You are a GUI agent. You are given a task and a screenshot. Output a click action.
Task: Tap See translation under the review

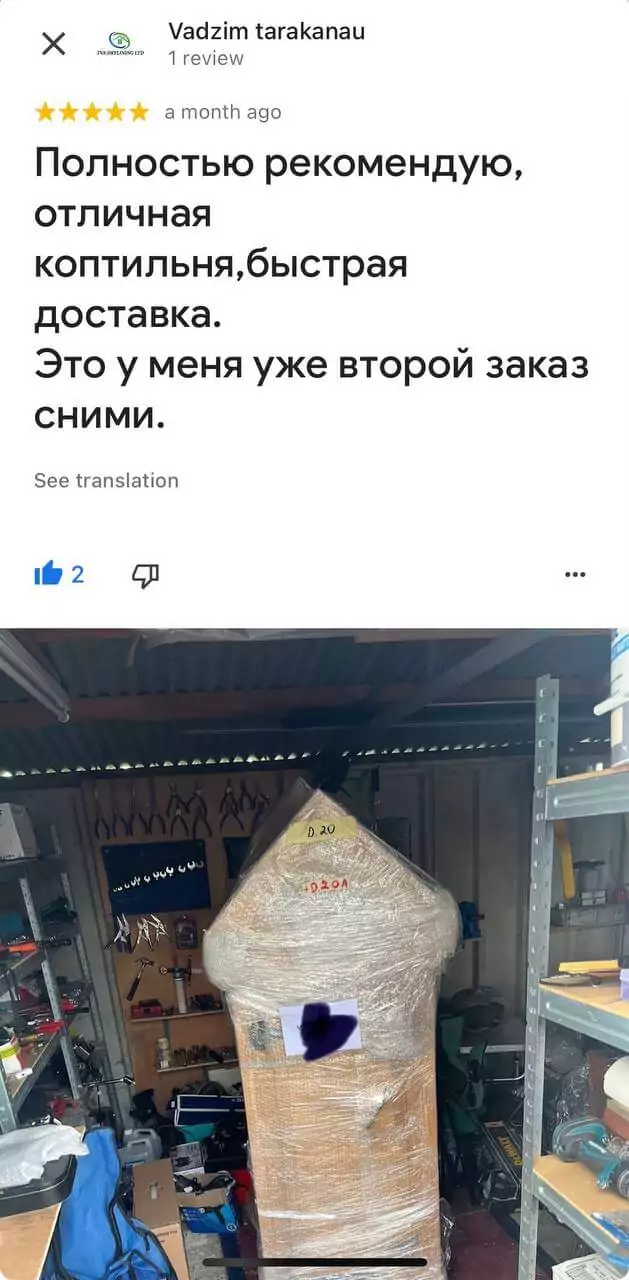pyautogui.click(x=106, y=481)
